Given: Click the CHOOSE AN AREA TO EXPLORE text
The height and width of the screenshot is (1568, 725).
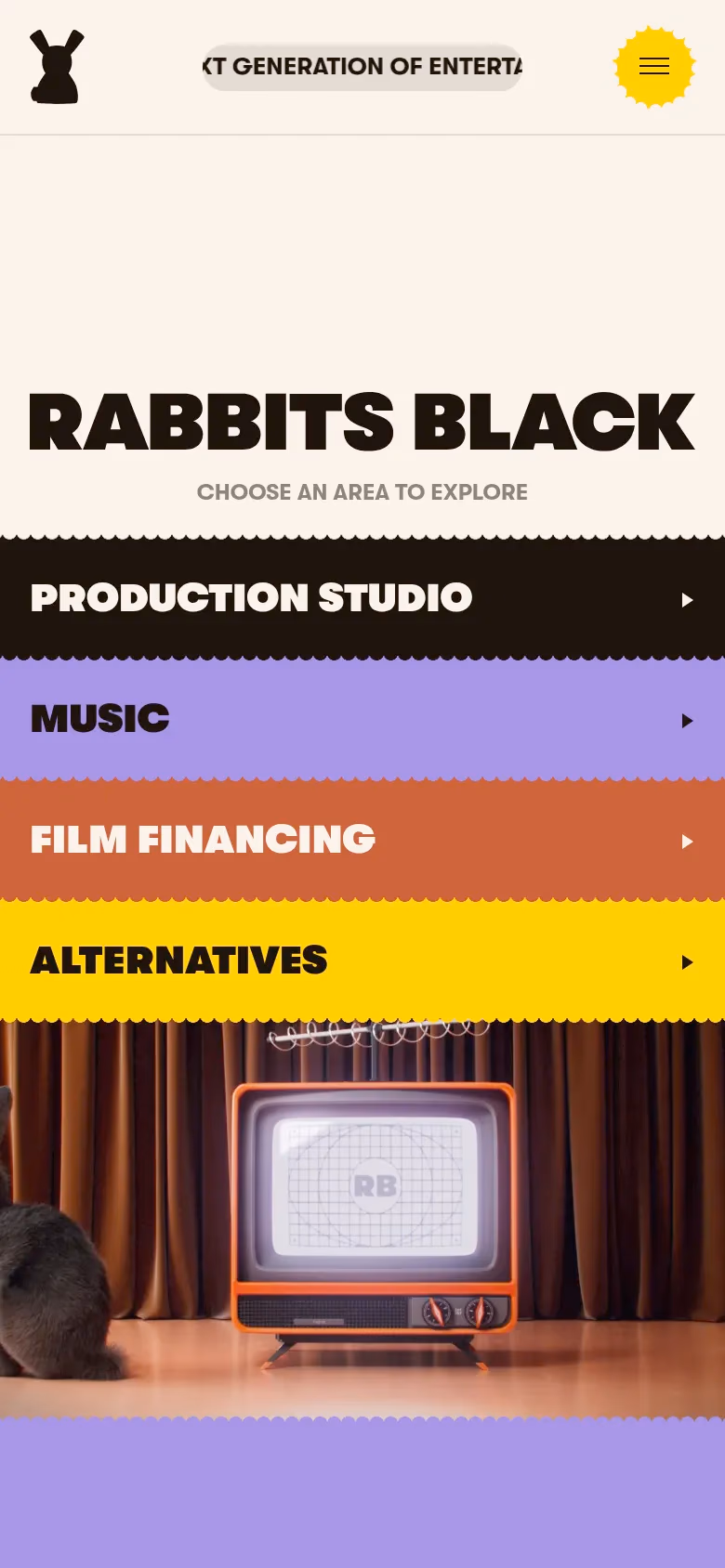Looking at the screenshot, I should point(362,491).
